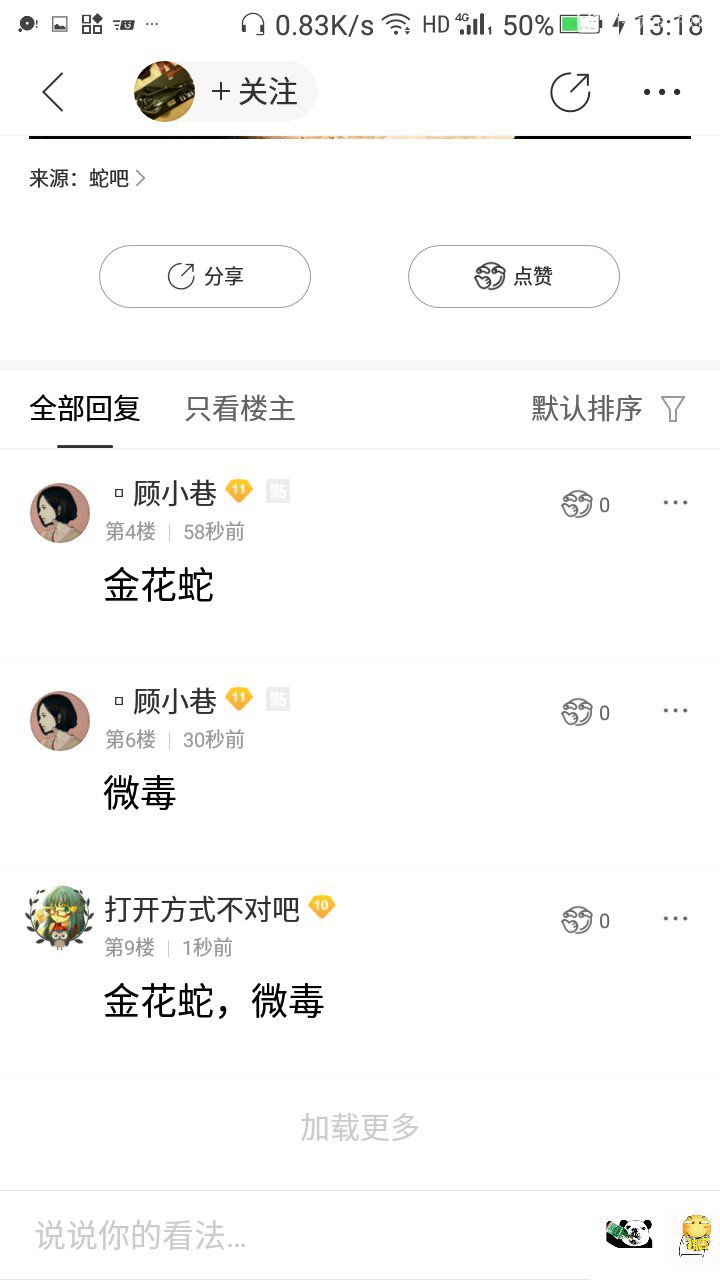Follow the poster with the 关注 button
The height and width of the screenshot is (1280, 720).
click(254, 92)
